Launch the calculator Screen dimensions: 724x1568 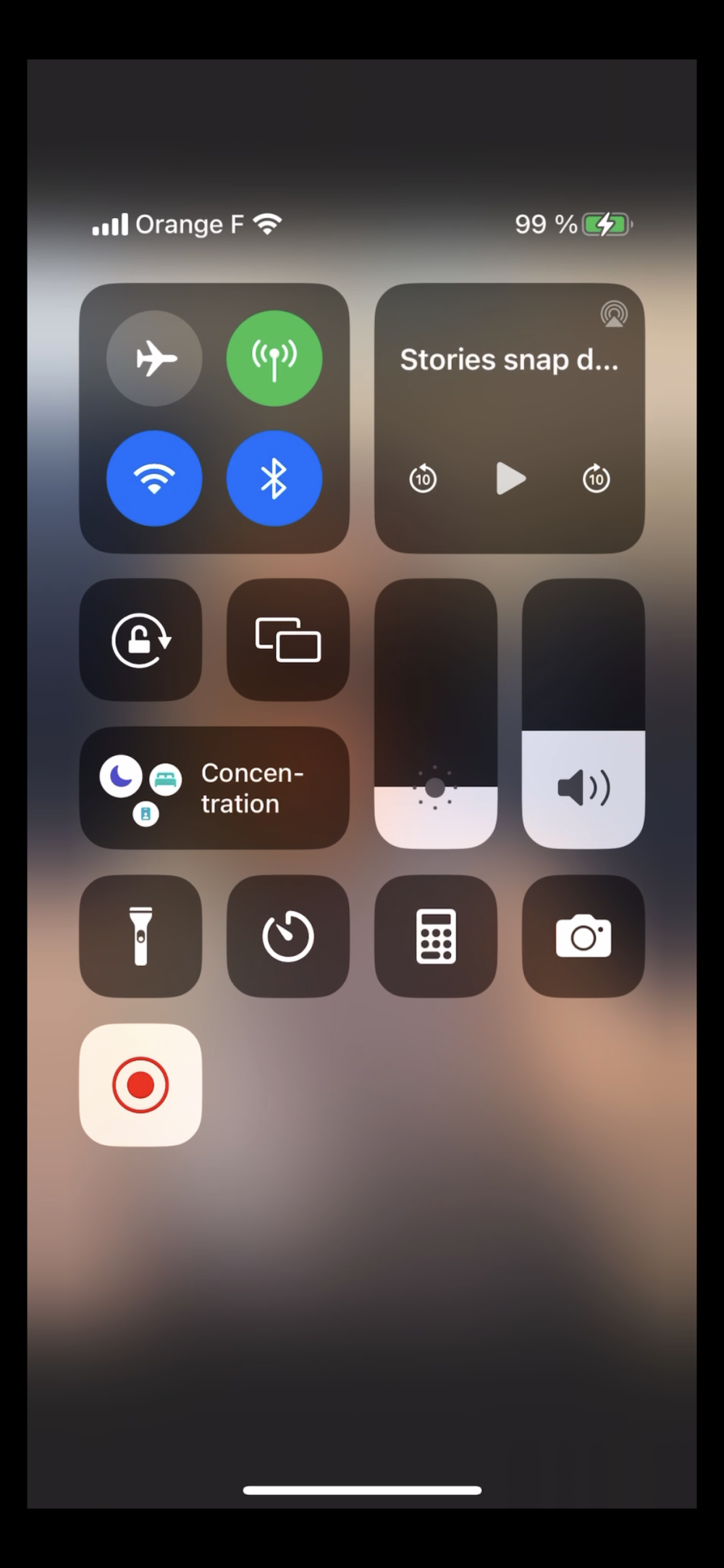pos(435,936)
